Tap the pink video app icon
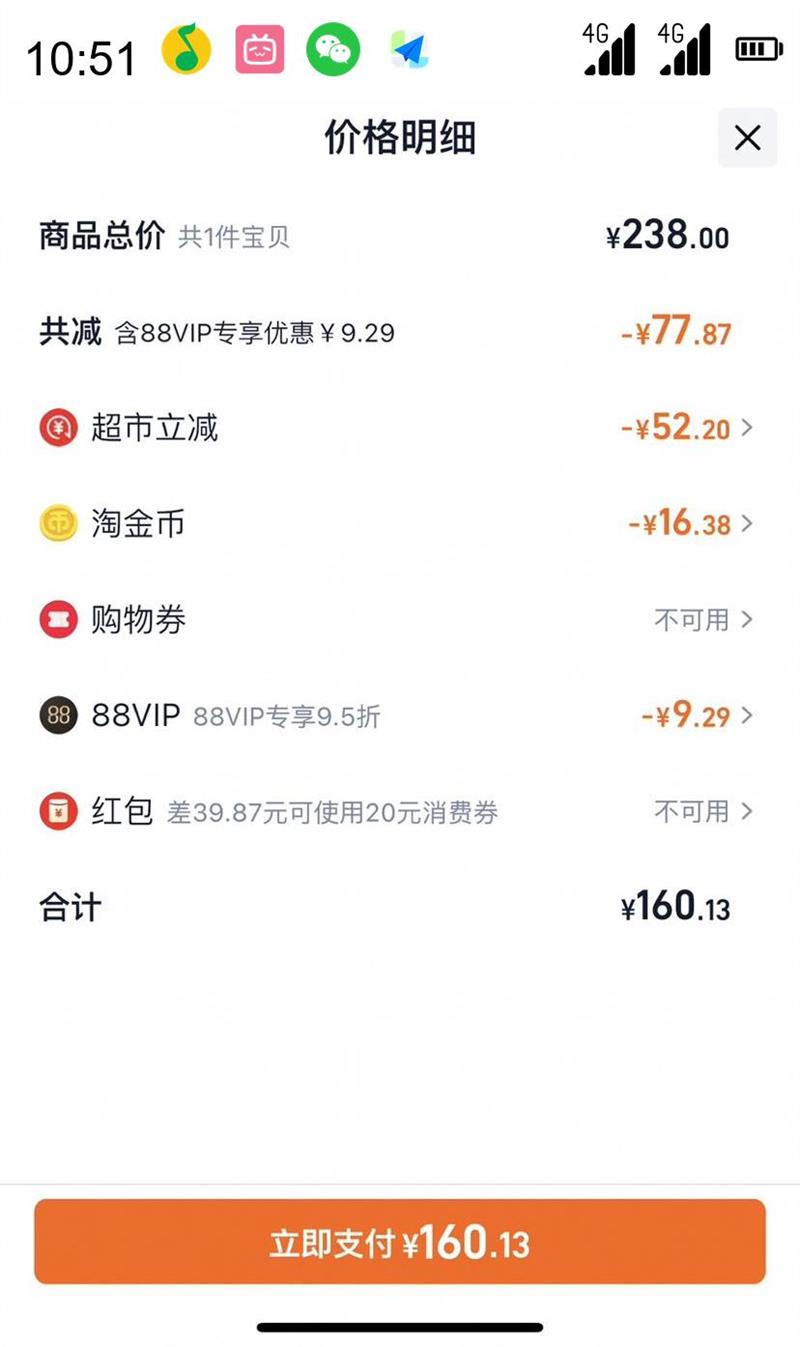 click(x=259, y=50)
